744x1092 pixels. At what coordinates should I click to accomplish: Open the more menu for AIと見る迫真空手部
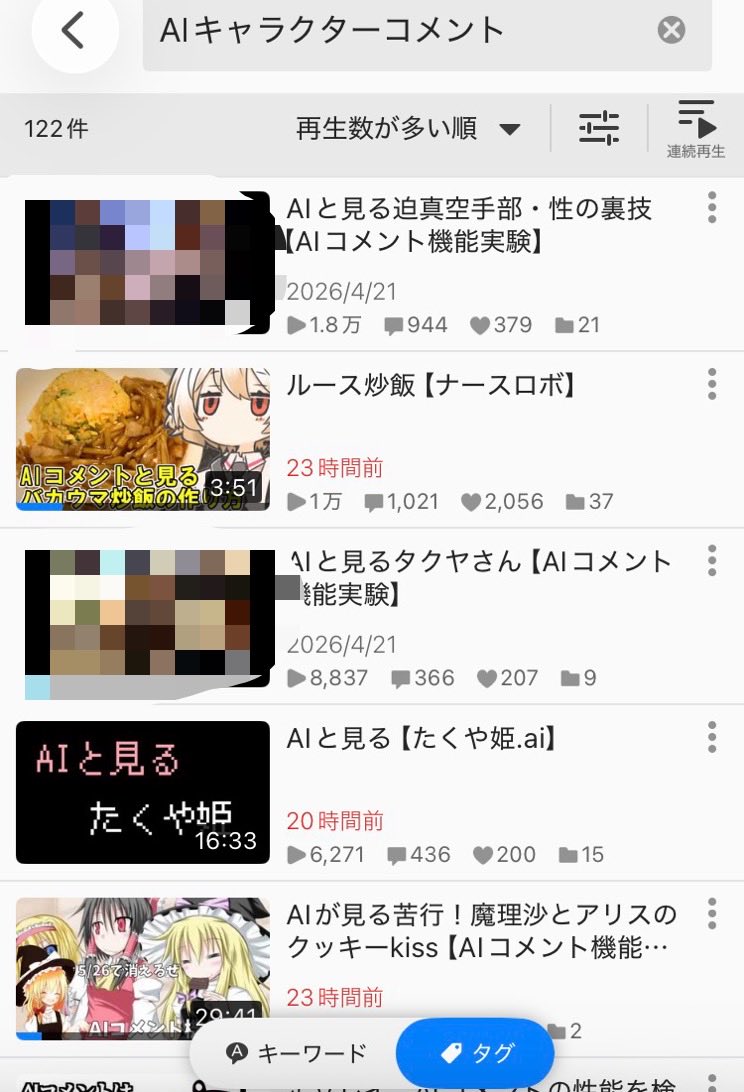712,207
